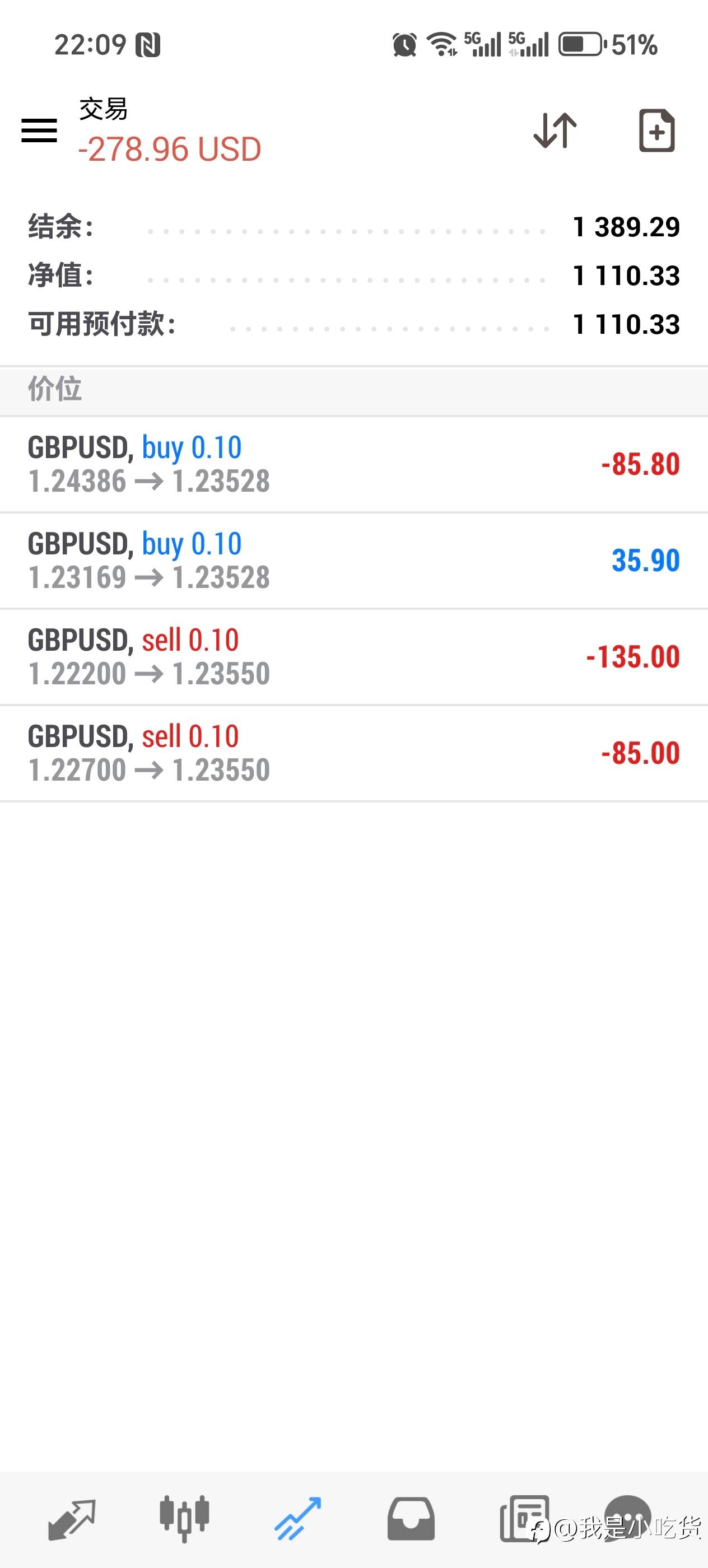Go to the Trade tab
The width and height of the screenshot is (708, 1568).
tap(297, 1519)
